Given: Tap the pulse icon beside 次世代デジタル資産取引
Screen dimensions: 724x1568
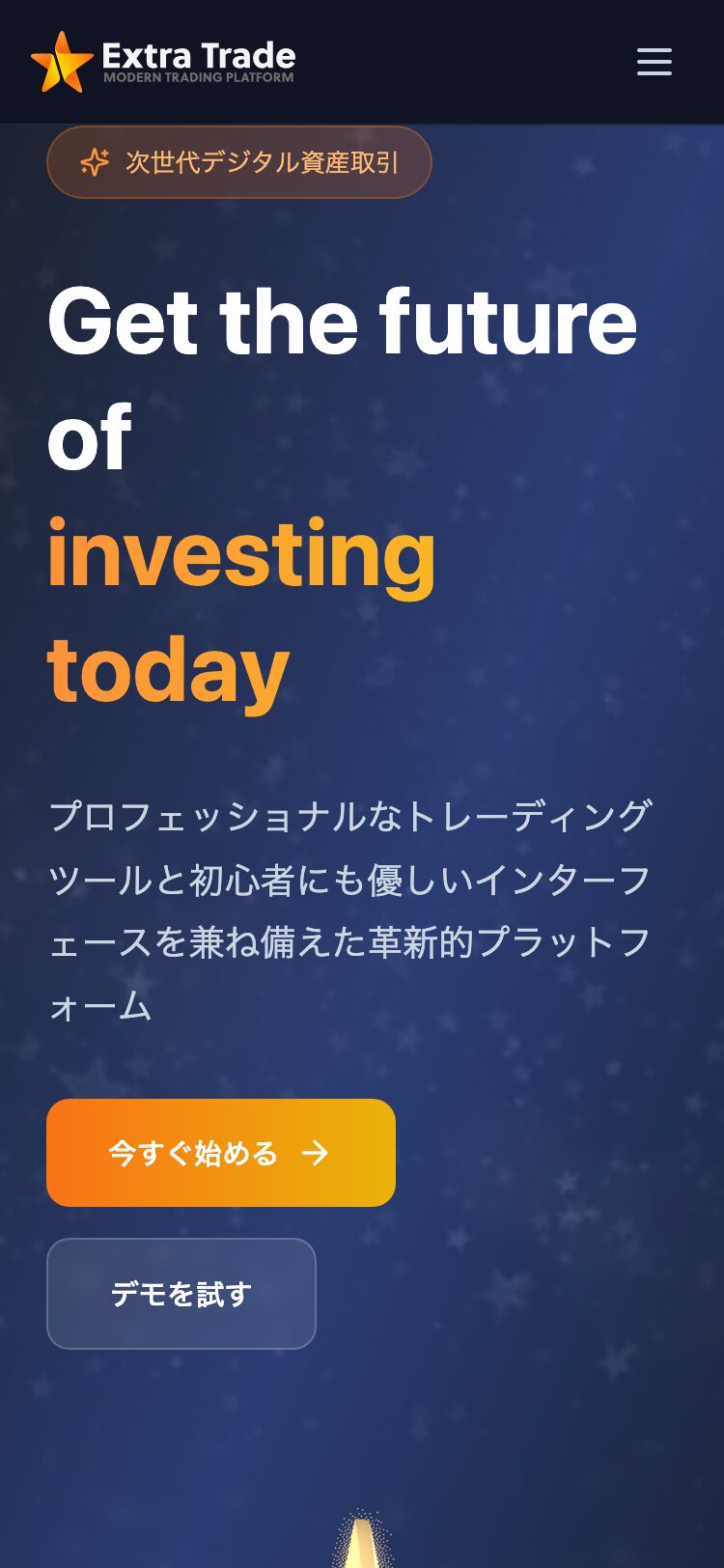Looking at the screenshot, I should 95,162.
